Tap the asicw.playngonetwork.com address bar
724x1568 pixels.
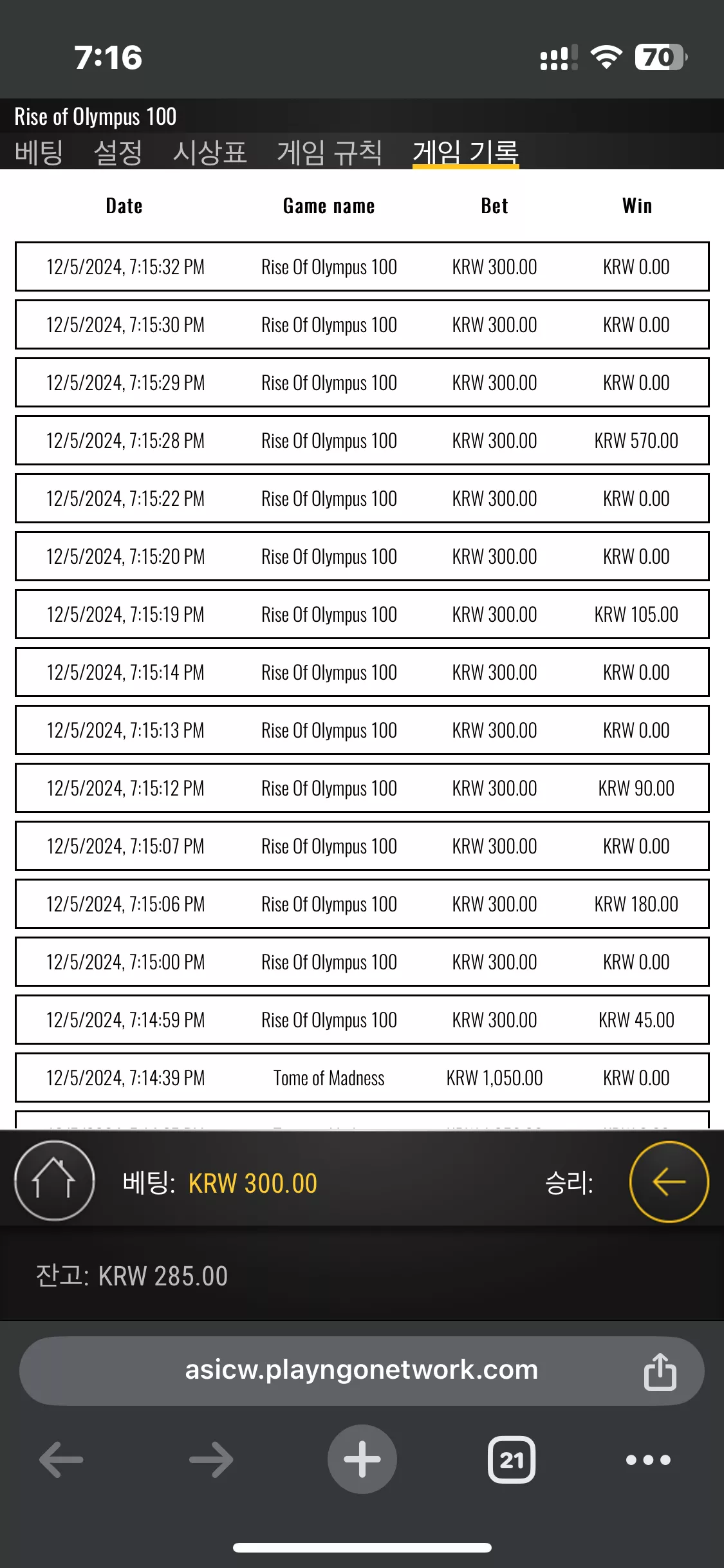362,1370
